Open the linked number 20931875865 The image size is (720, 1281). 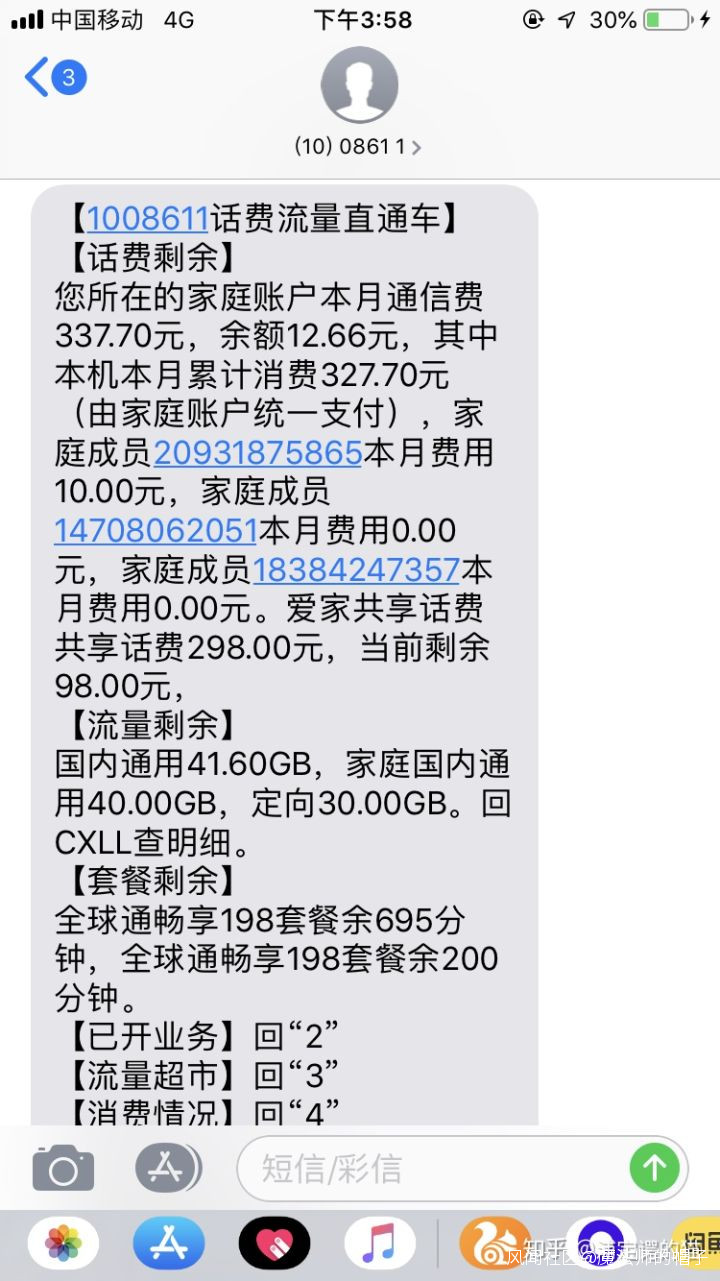pyautogui.click(x=258, y=452)
